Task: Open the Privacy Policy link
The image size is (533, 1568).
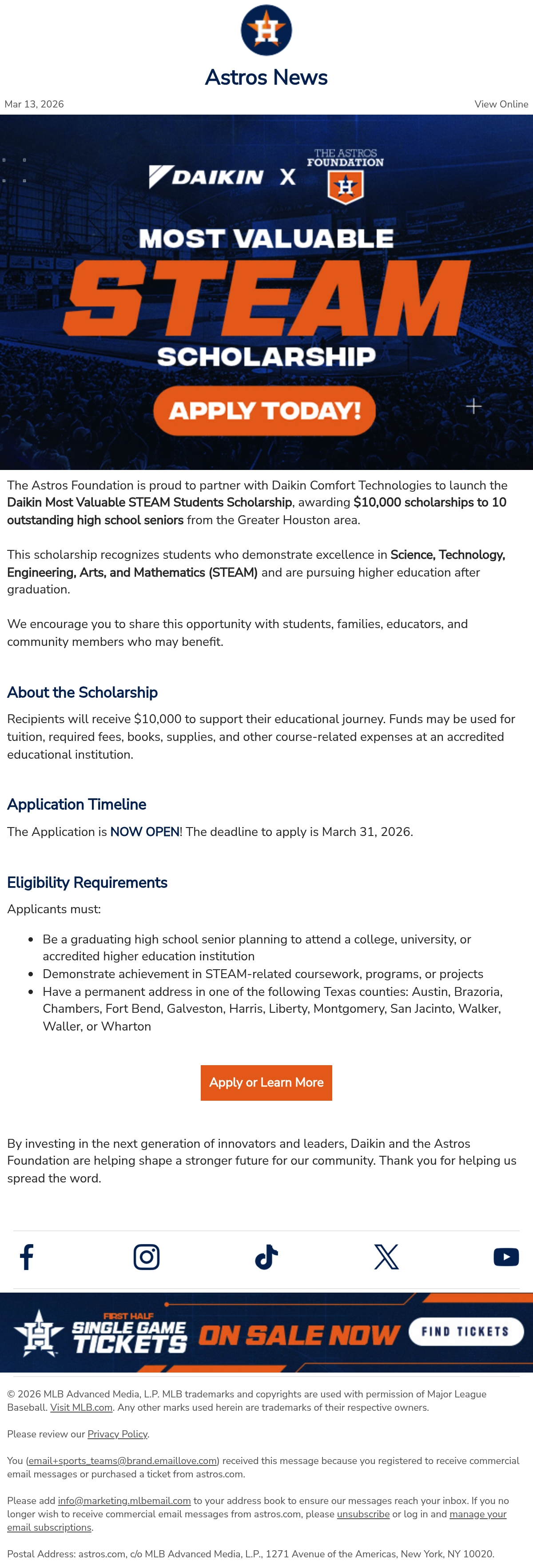Action: [x=117, y=1434]
